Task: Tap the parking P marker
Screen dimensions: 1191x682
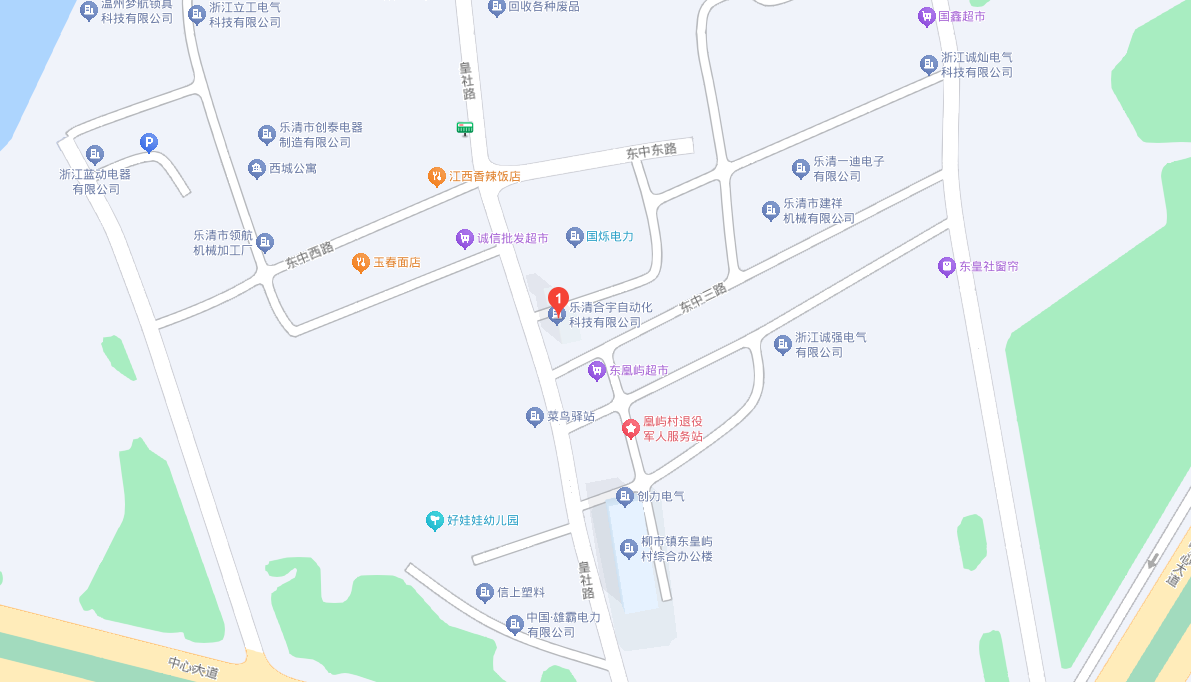Action: (148, 143)
